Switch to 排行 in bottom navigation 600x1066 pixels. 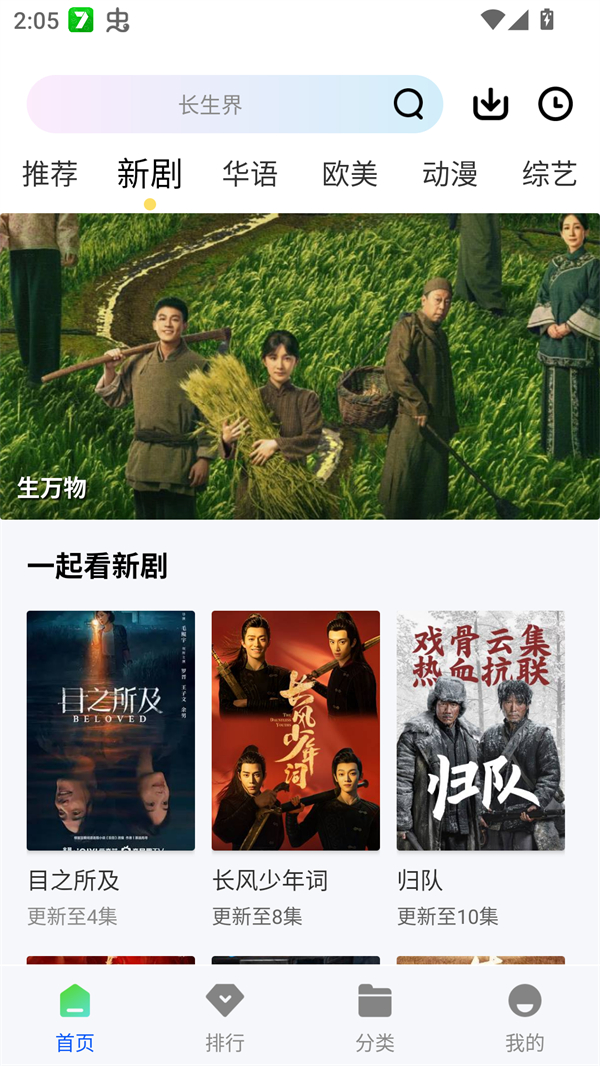click(x=225, y=1016)
